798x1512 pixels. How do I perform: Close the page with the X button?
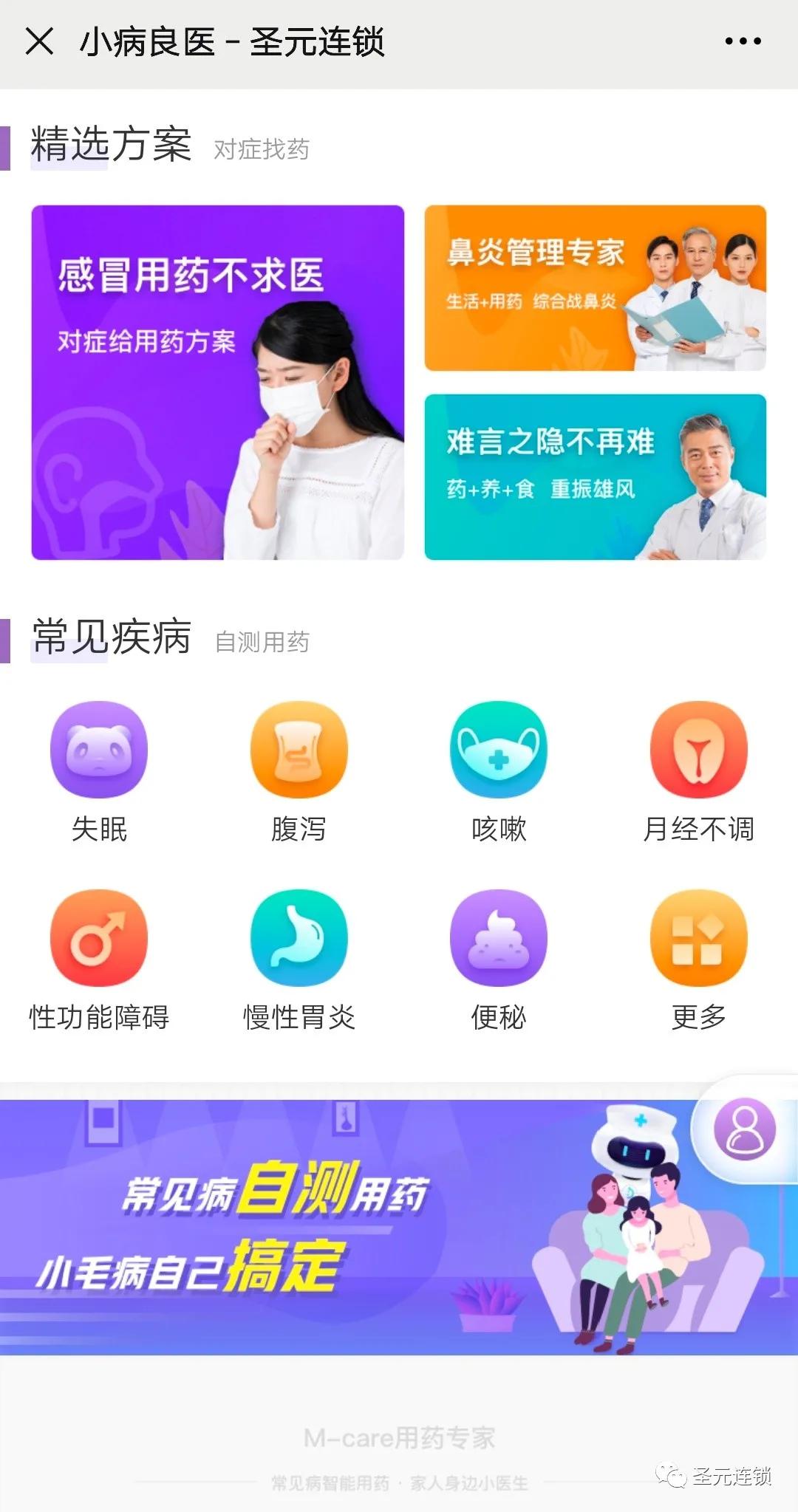tap(41, 41)
